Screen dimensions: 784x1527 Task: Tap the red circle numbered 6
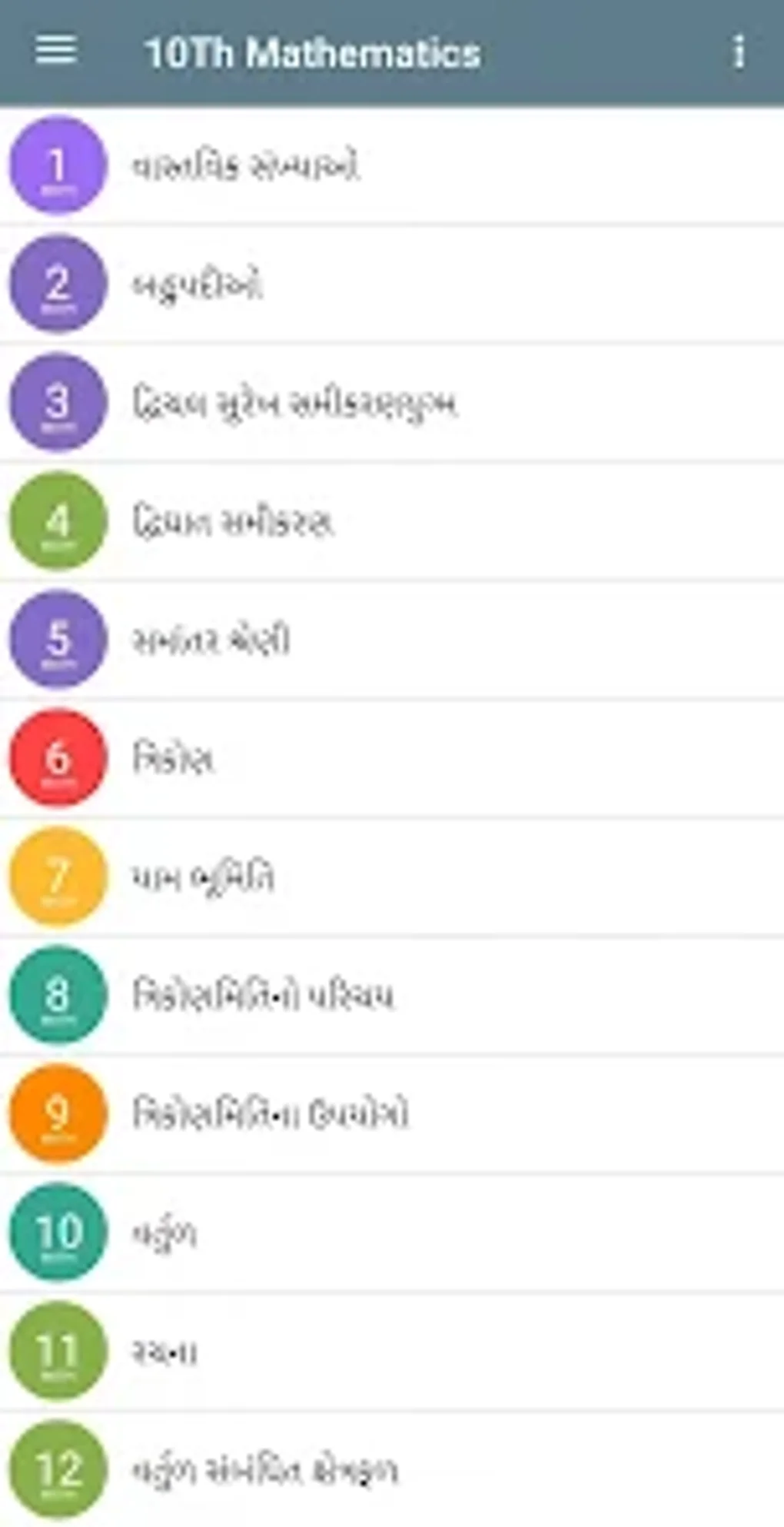tap(56, 757)
